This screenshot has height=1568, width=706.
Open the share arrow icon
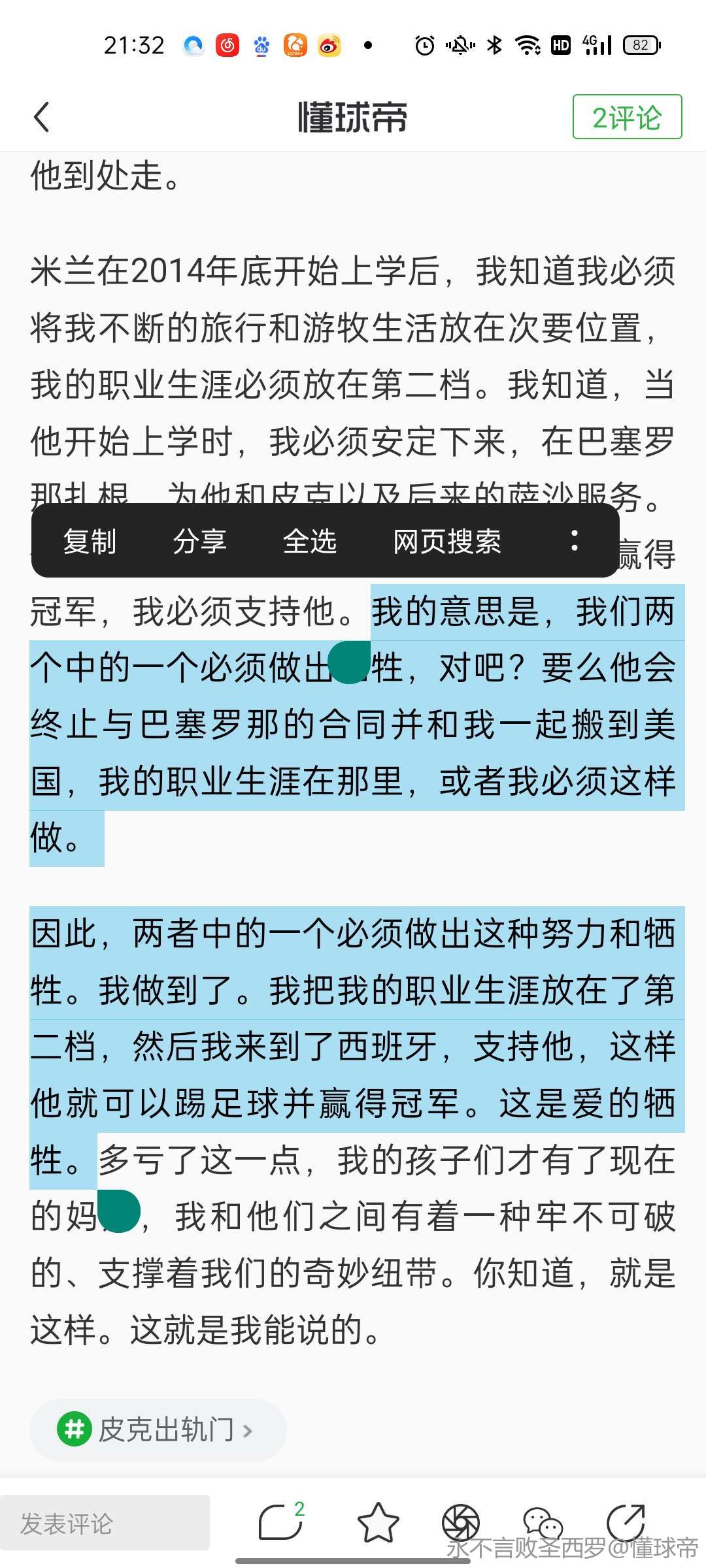[x=626, y=1523]
